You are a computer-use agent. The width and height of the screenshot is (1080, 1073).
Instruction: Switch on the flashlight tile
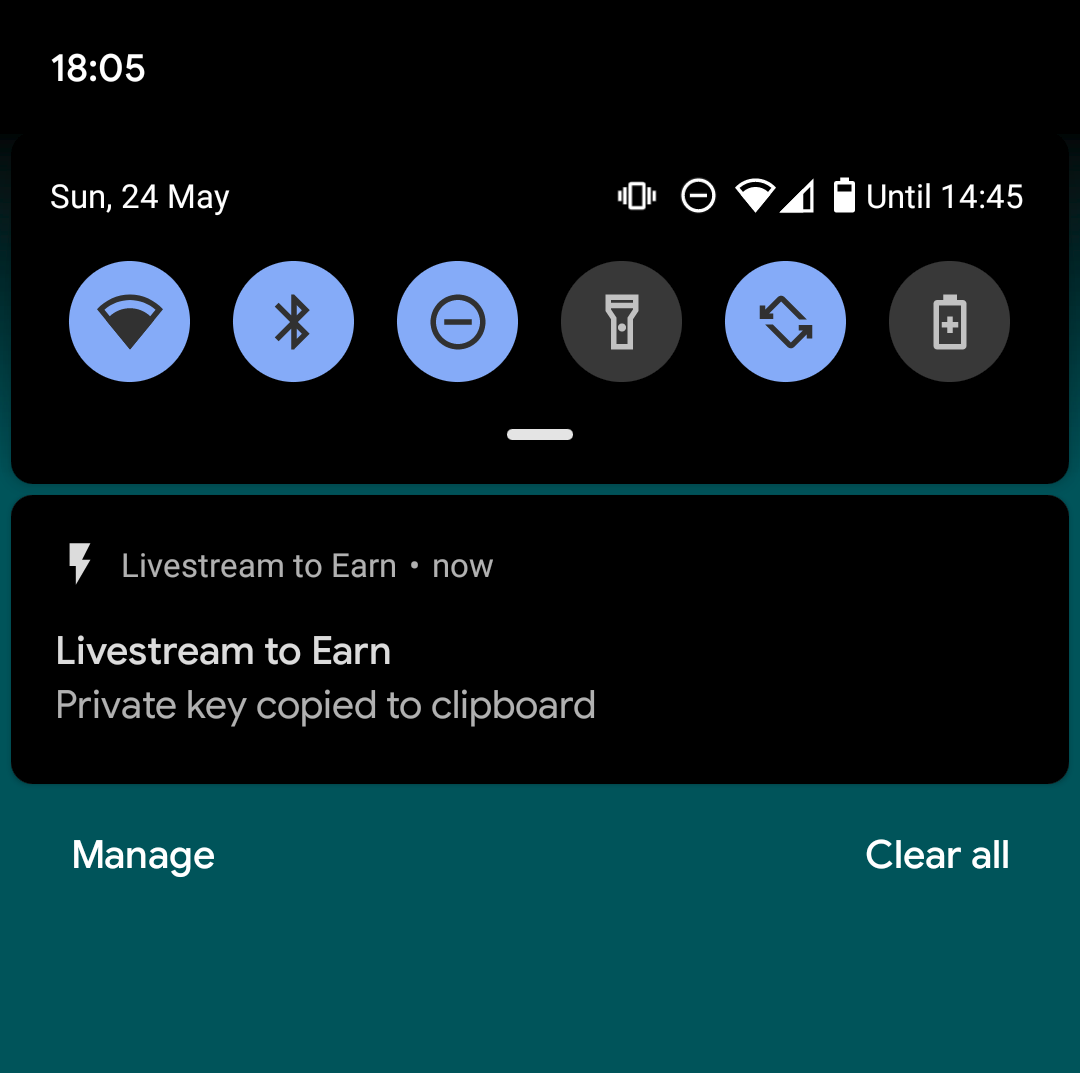(621, 322)
